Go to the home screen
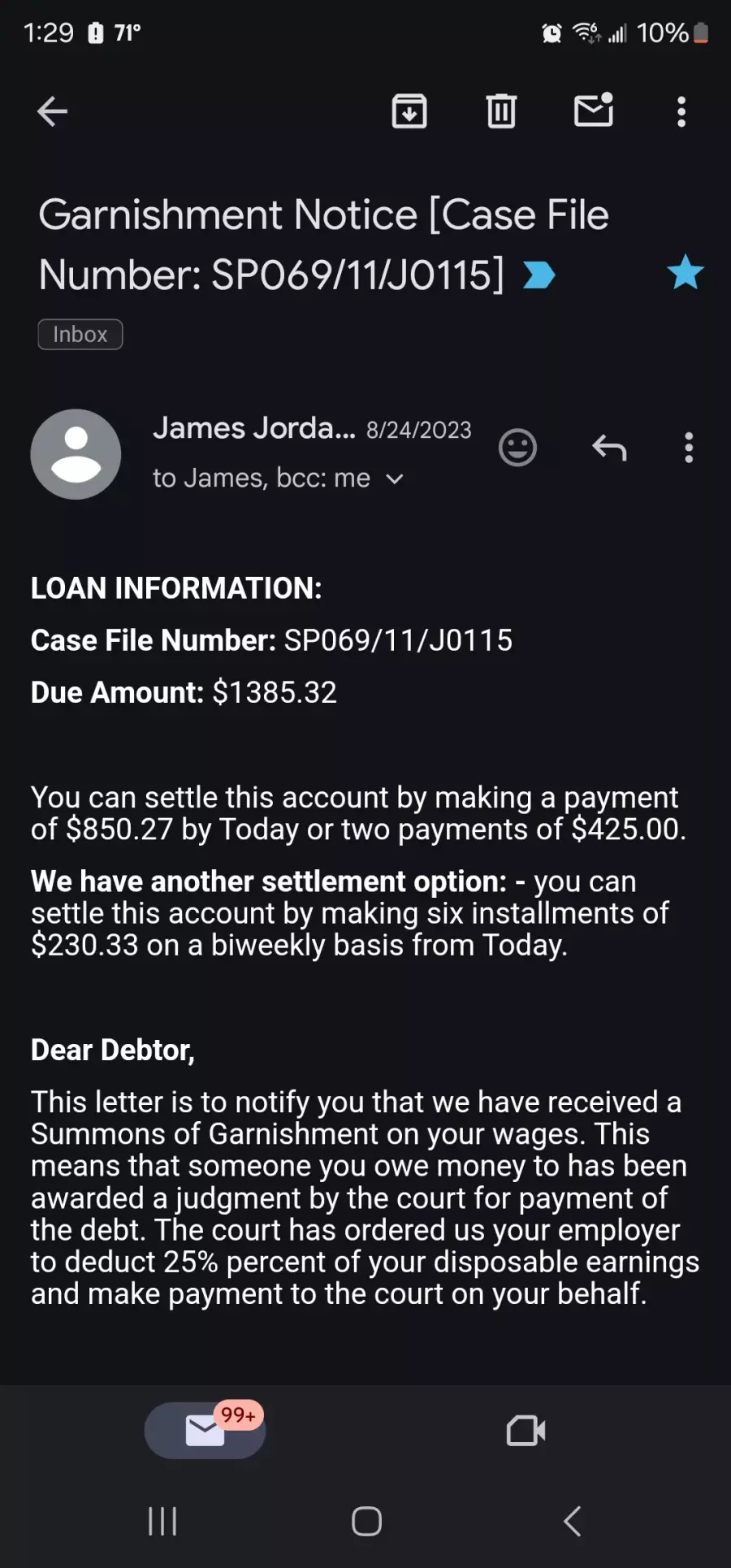The width and height of the screenshot is (731, 1568). pyautogui.click(x=366, y=1521)
